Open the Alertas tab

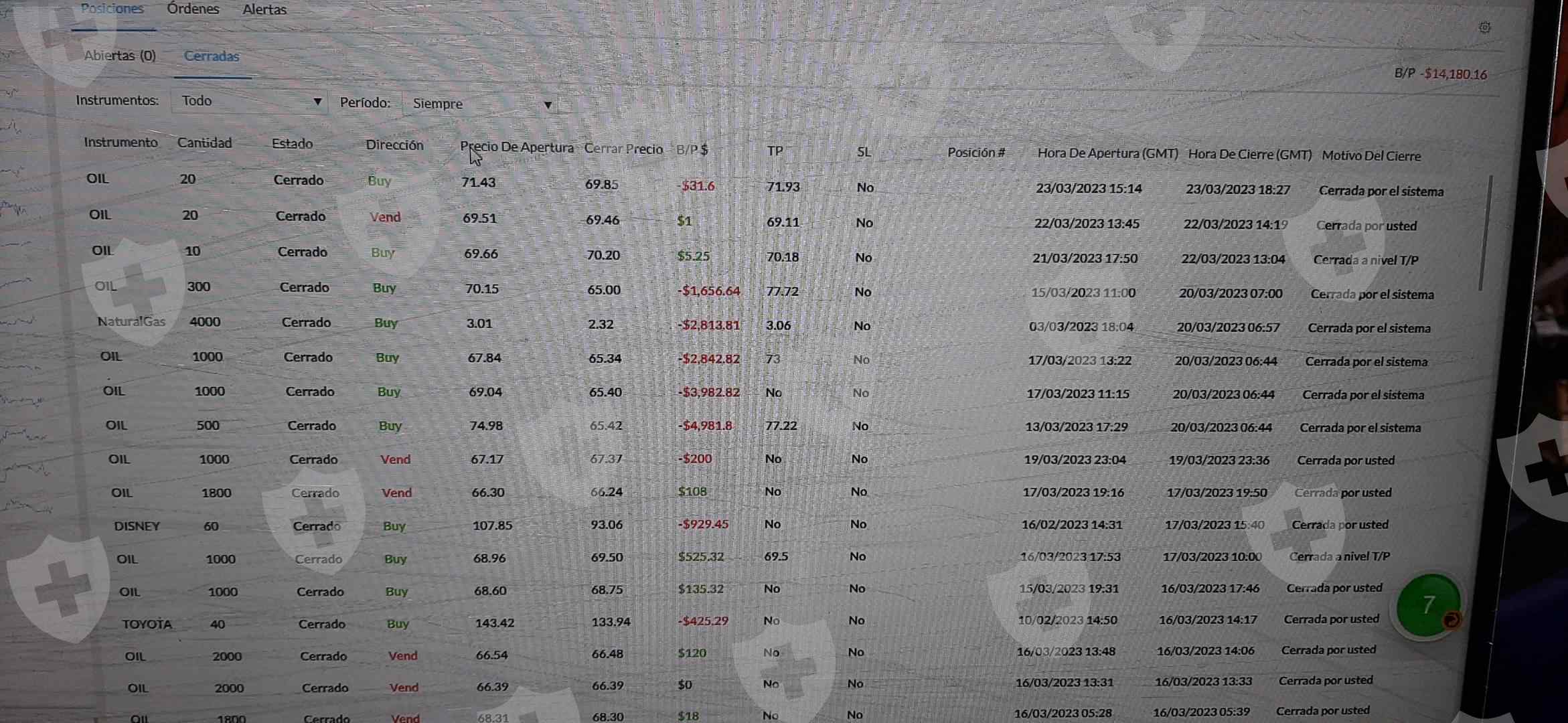click(x=264, y=10)
